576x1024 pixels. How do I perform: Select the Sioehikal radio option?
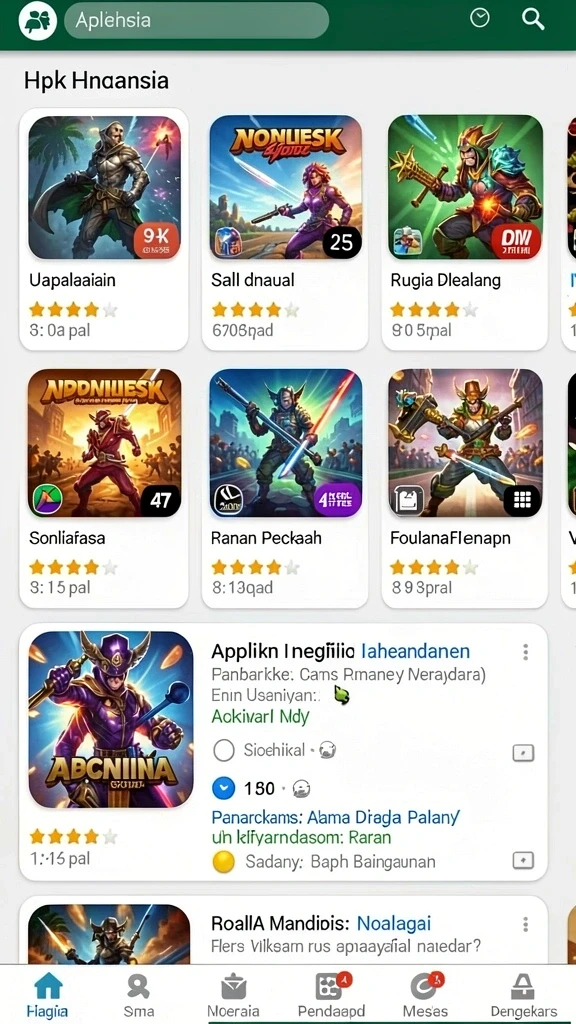(x=223, y=751)
